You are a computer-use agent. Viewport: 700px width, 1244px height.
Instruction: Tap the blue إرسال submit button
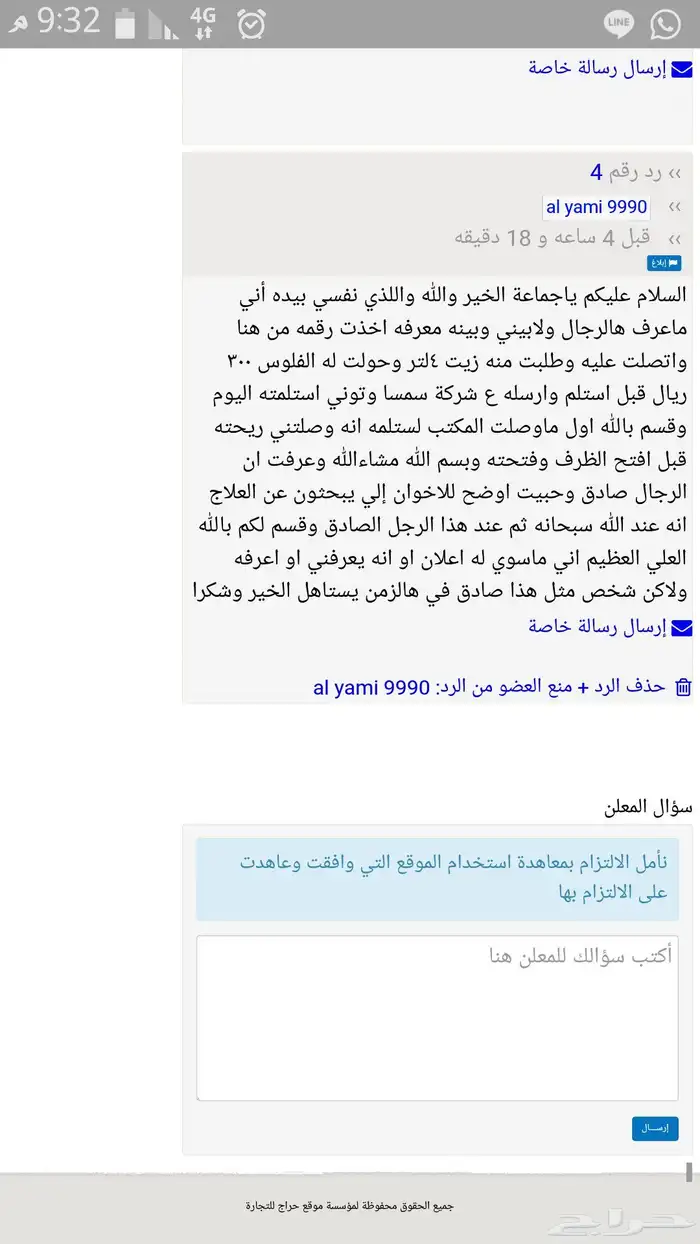(x=654, y=1128)
